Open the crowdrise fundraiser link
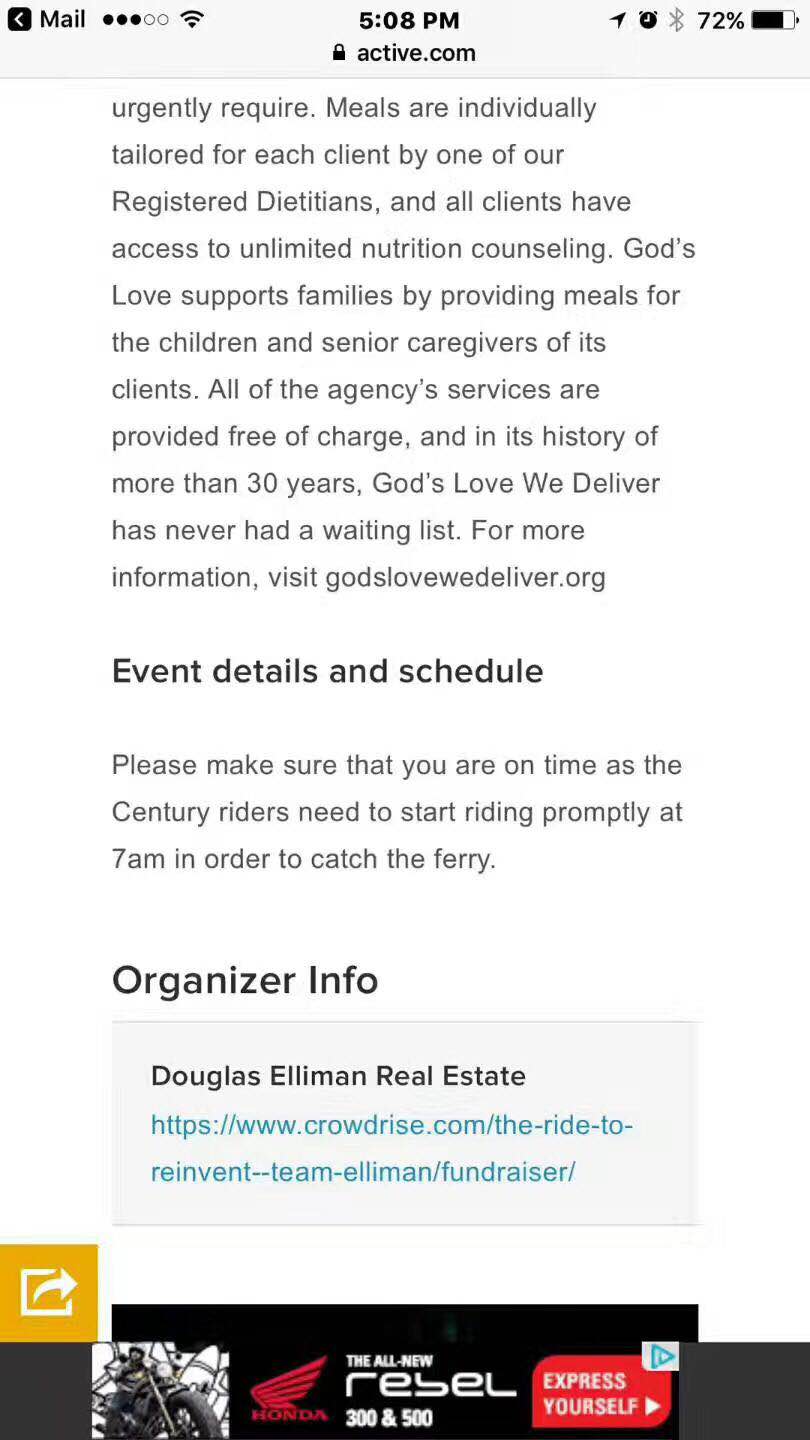810x1440 pixels. click(392, 1148)
